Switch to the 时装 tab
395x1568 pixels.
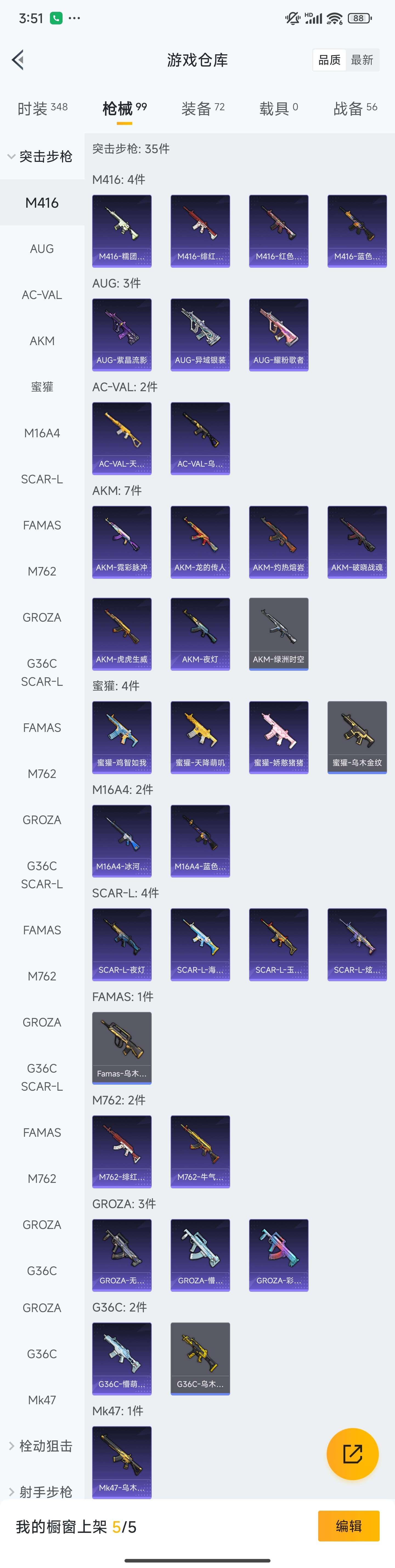42,108
